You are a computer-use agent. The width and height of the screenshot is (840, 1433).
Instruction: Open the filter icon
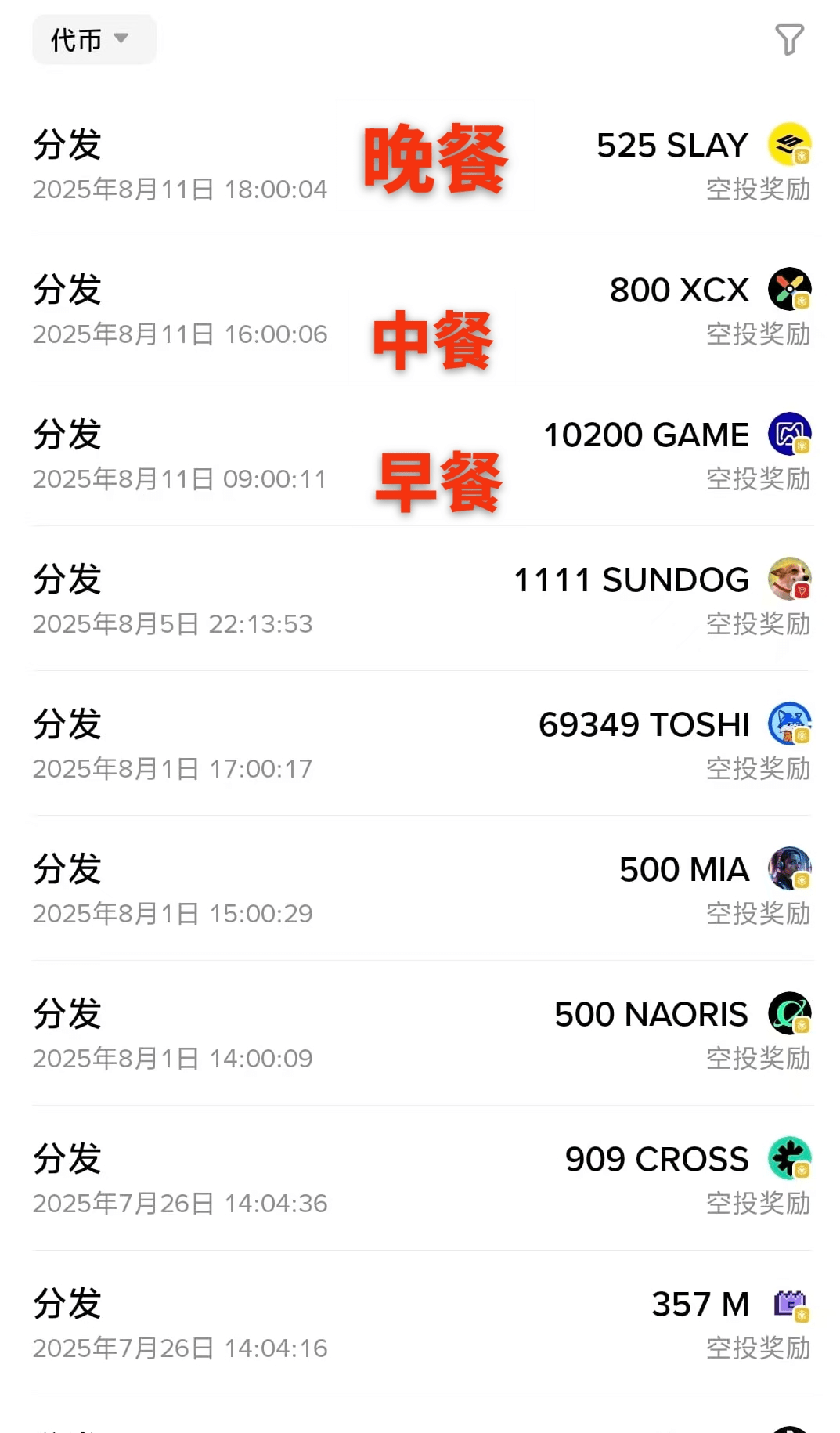(789, 40)
